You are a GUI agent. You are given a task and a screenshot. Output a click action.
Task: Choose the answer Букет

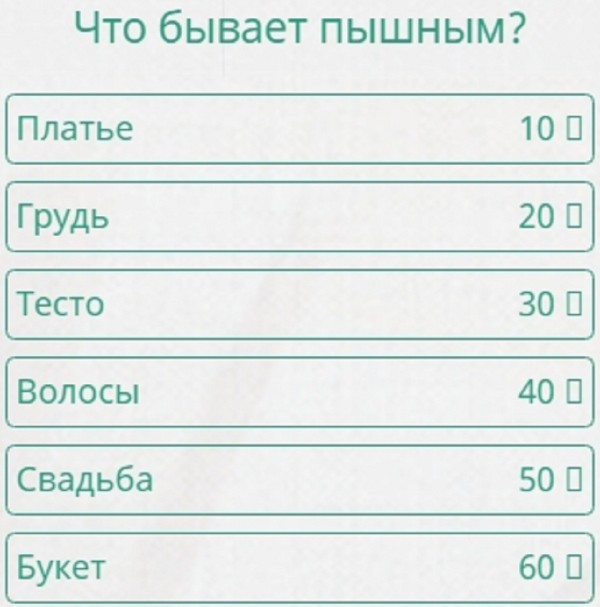(300, 568)
